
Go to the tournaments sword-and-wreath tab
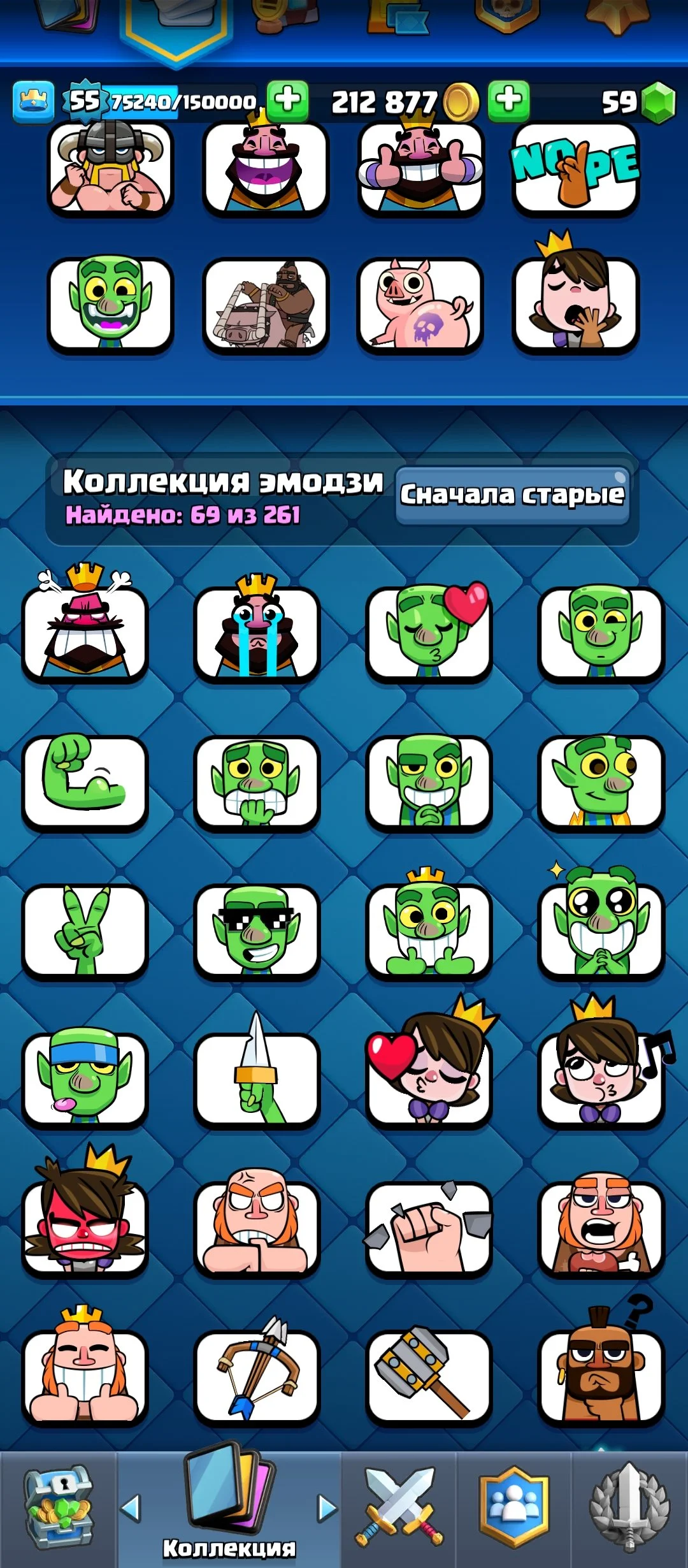[629, 1509]
